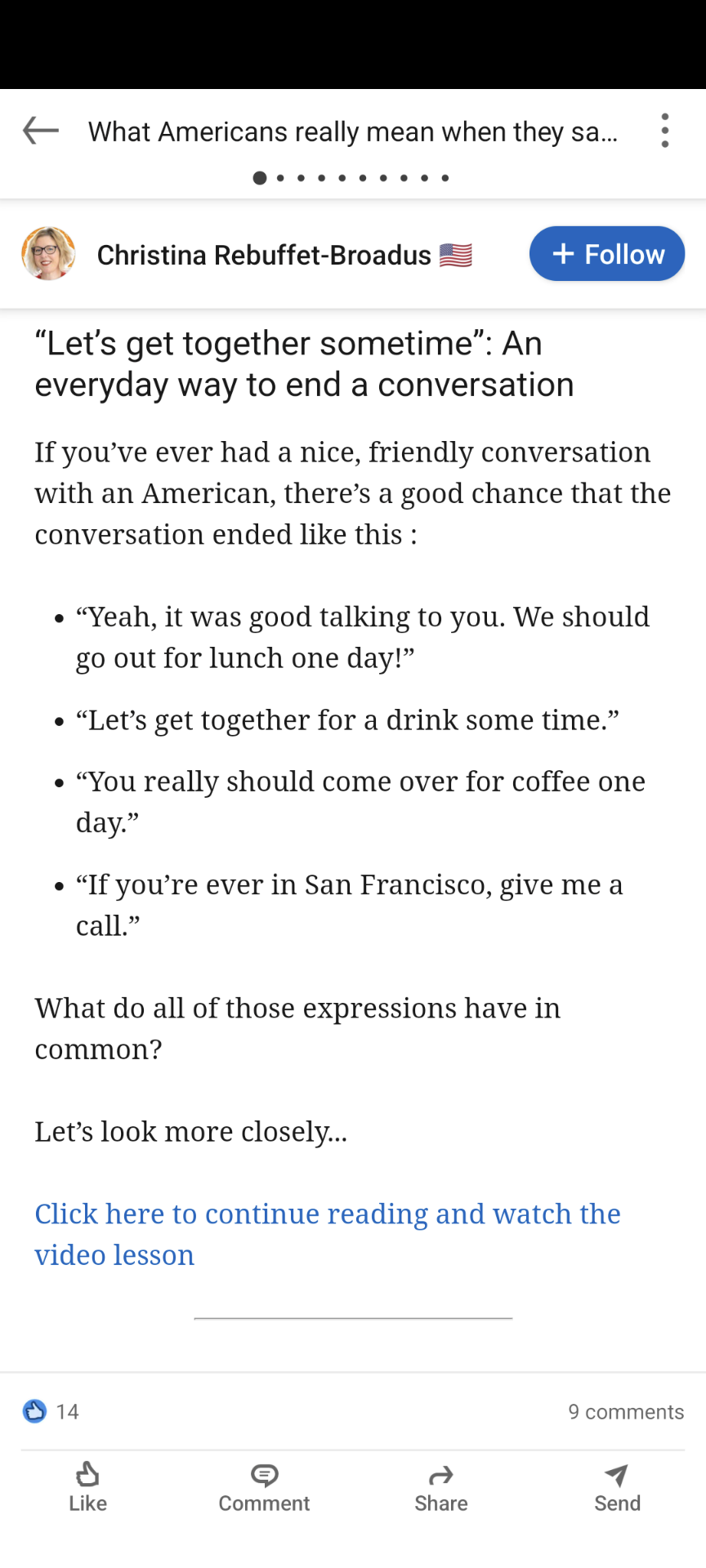Image resolution: width=706 pixels, height=1568 pixels.
Task: Follow Christina Rebuffet-Broadus
Action: (607, 254)
